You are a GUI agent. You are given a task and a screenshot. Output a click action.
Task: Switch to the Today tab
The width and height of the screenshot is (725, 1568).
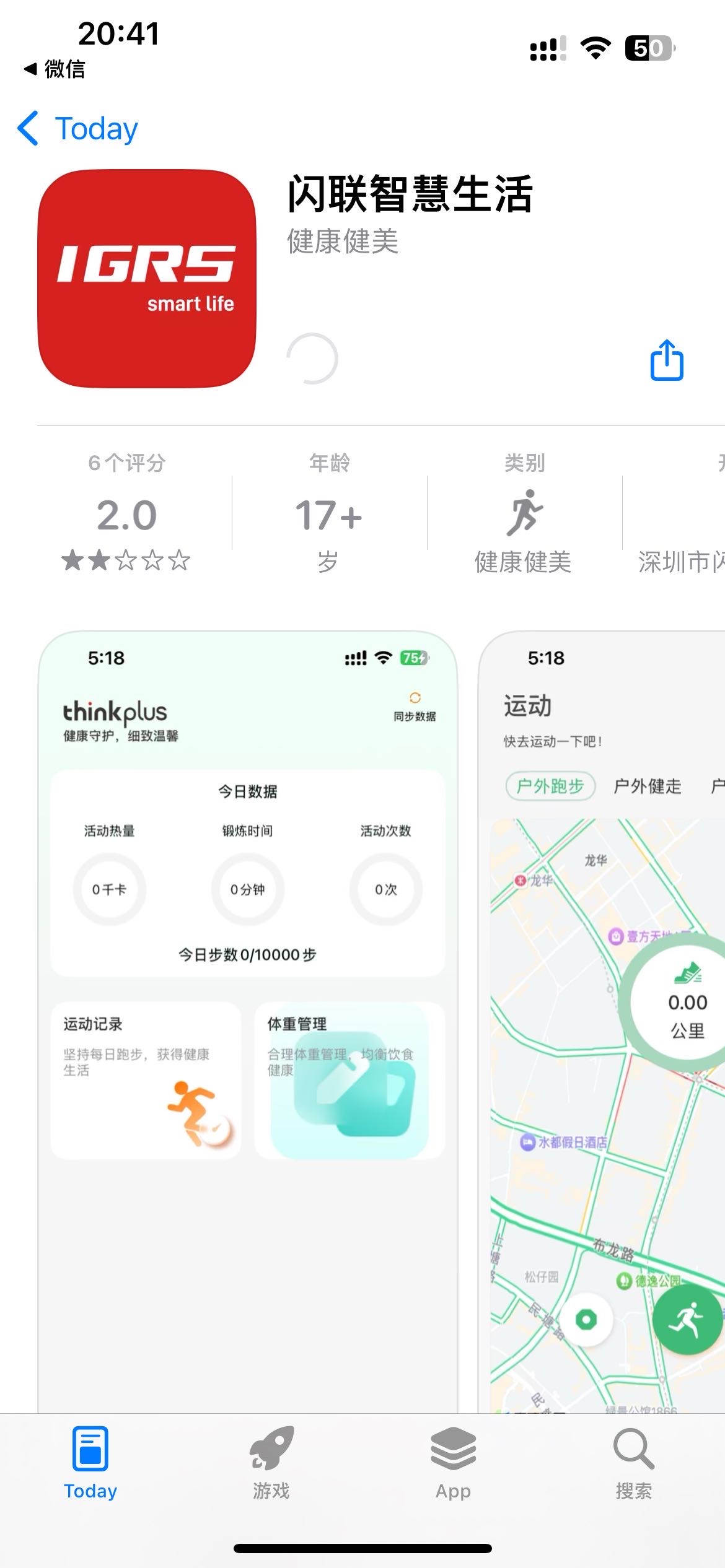[x=90, y=1463]
